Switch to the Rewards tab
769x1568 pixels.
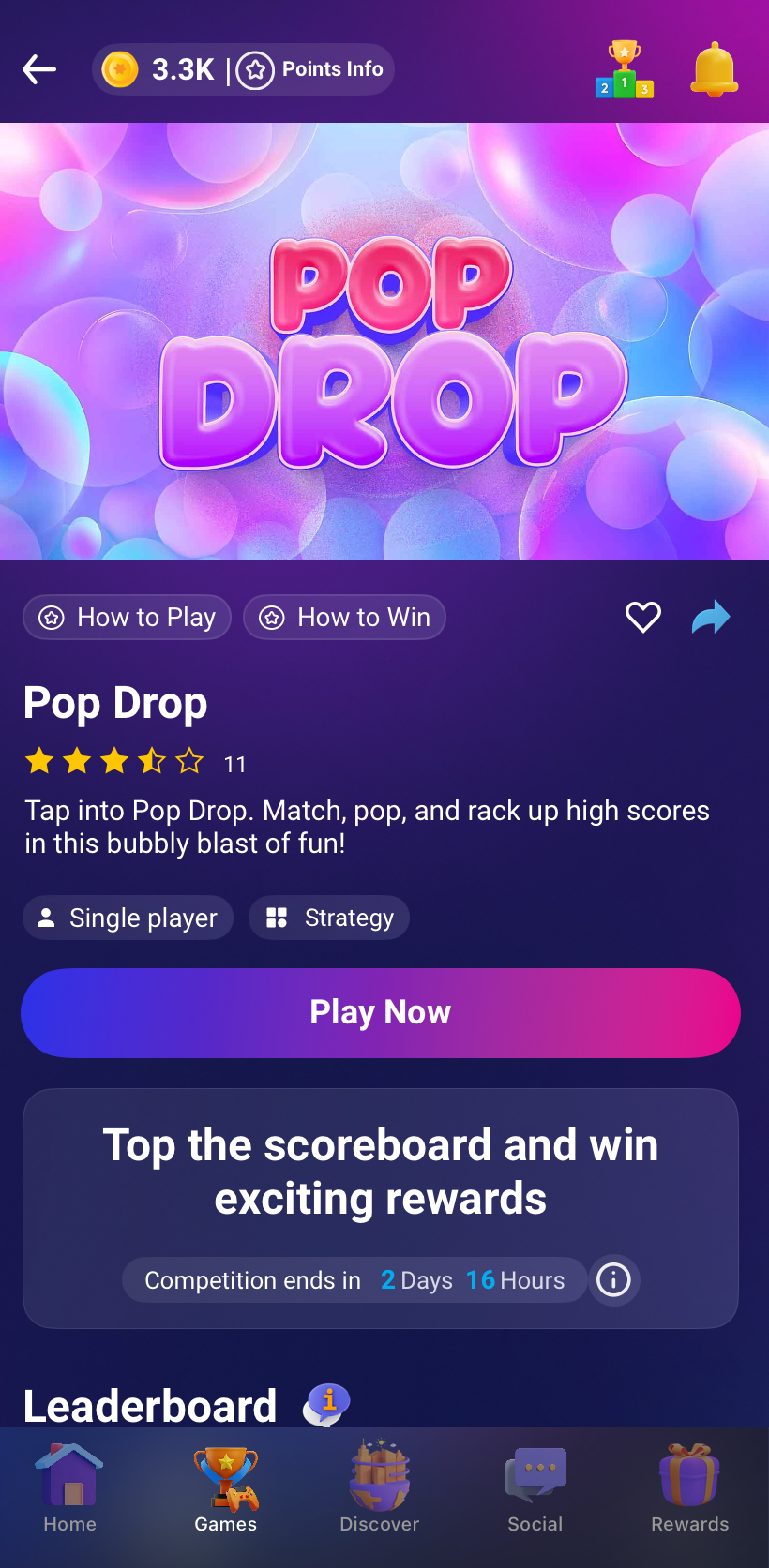coord(690,1488)
